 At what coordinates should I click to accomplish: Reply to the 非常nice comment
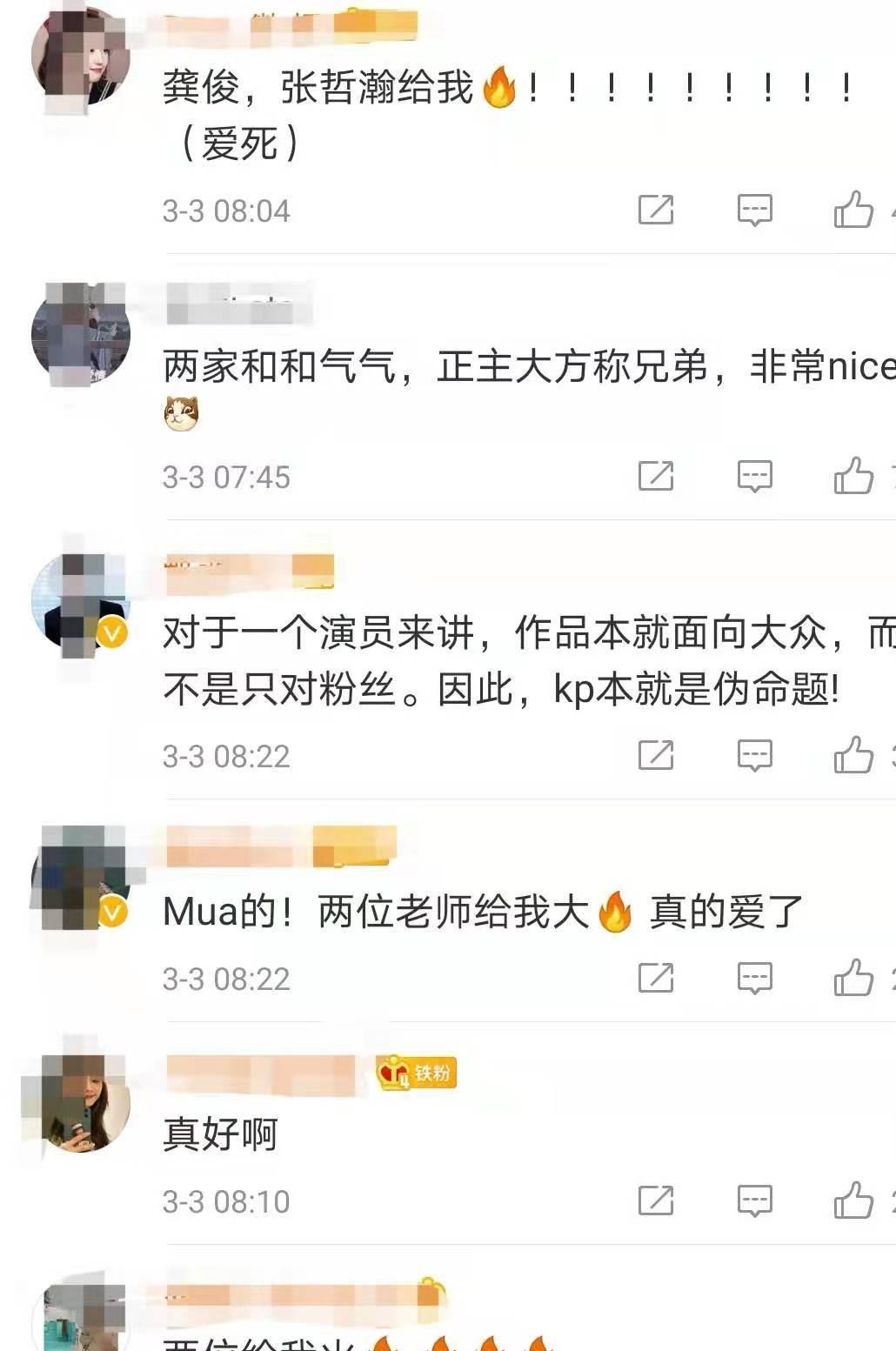754,476
